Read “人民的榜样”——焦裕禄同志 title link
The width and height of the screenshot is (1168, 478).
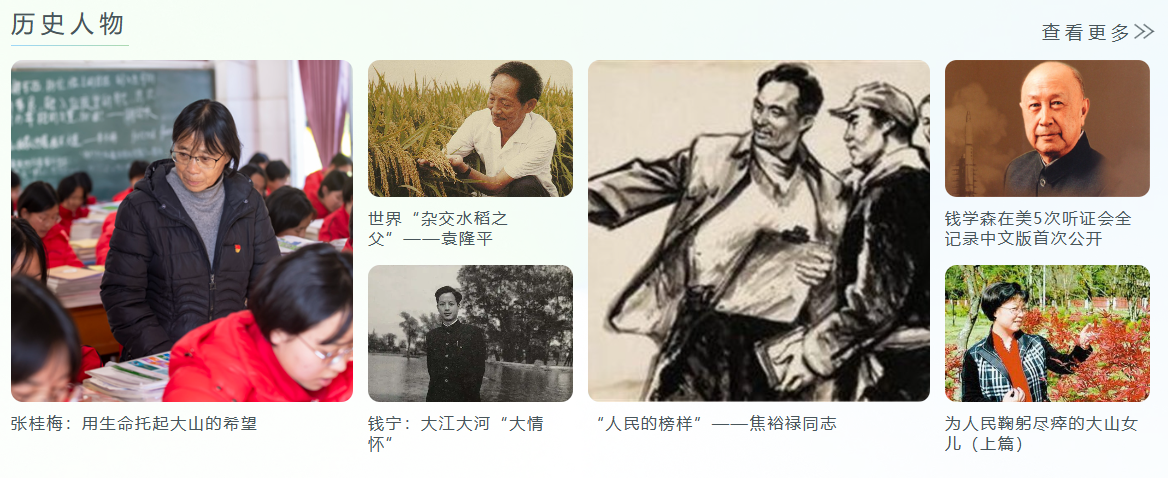(x=716, y=424)
